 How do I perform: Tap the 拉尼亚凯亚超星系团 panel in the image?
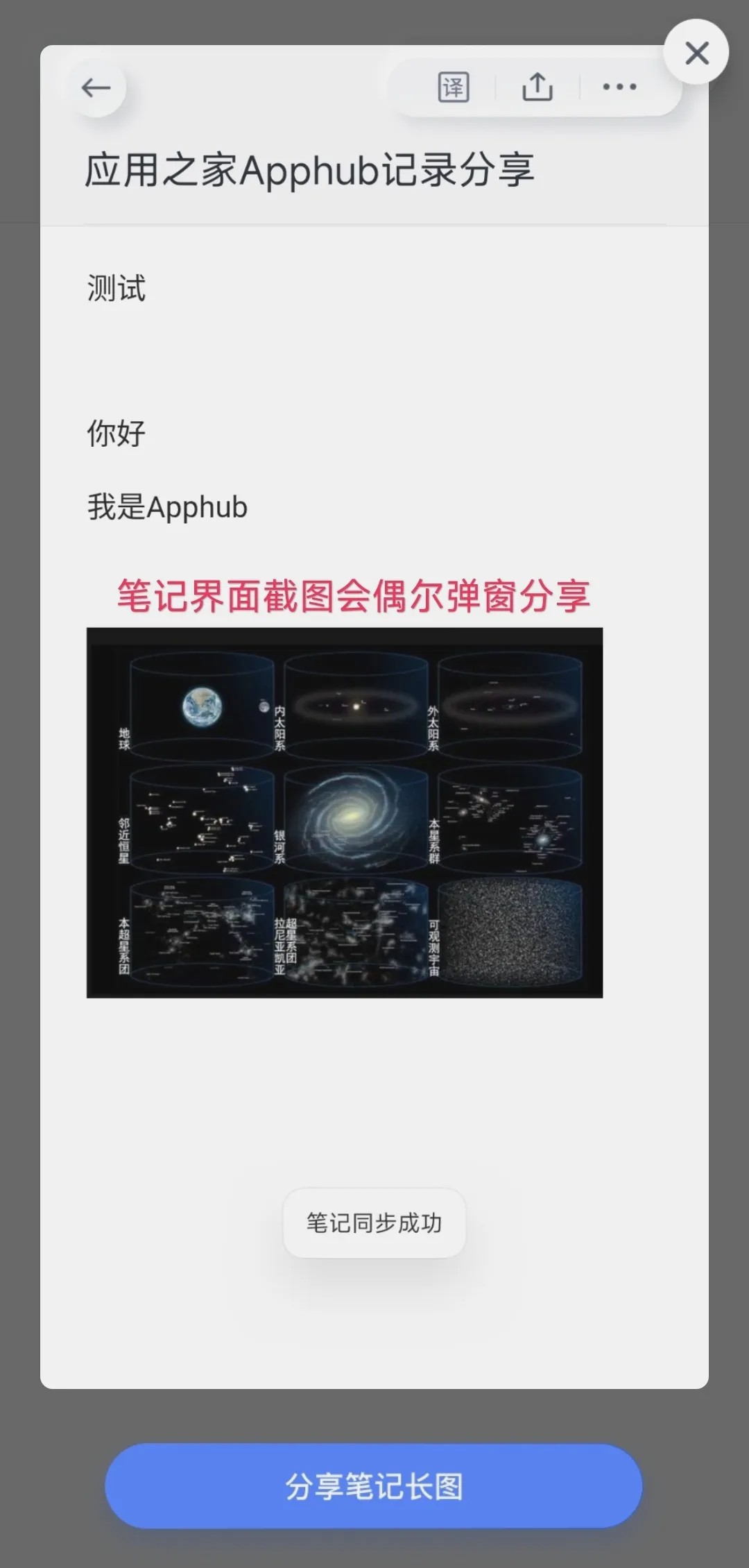[x=354, y=933]
